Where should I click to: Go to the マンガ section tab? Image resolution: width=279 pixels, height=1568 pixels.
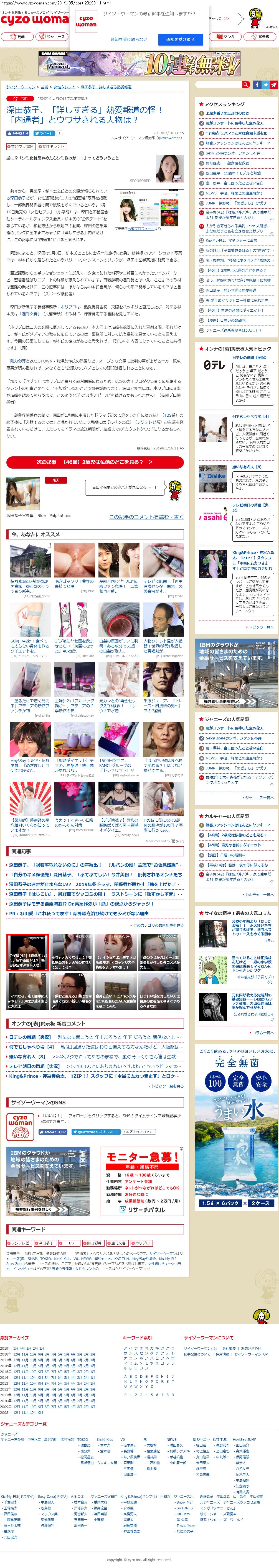point(225,36)
